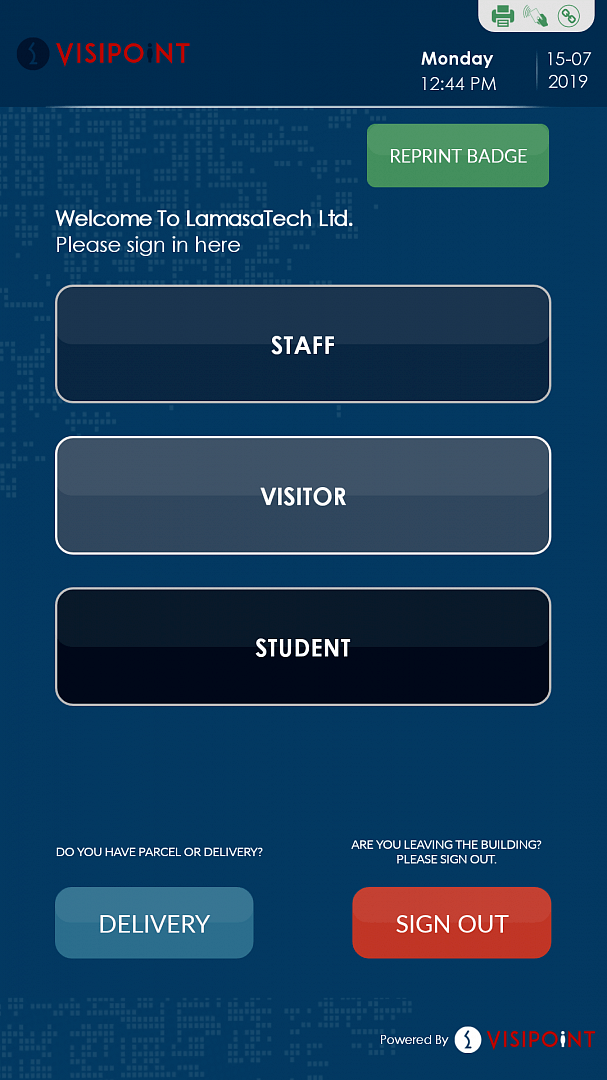Register a parcel with the Delivery button
Image resolution: width=607 pixels, height=1080 pixels.
point(154,923)
